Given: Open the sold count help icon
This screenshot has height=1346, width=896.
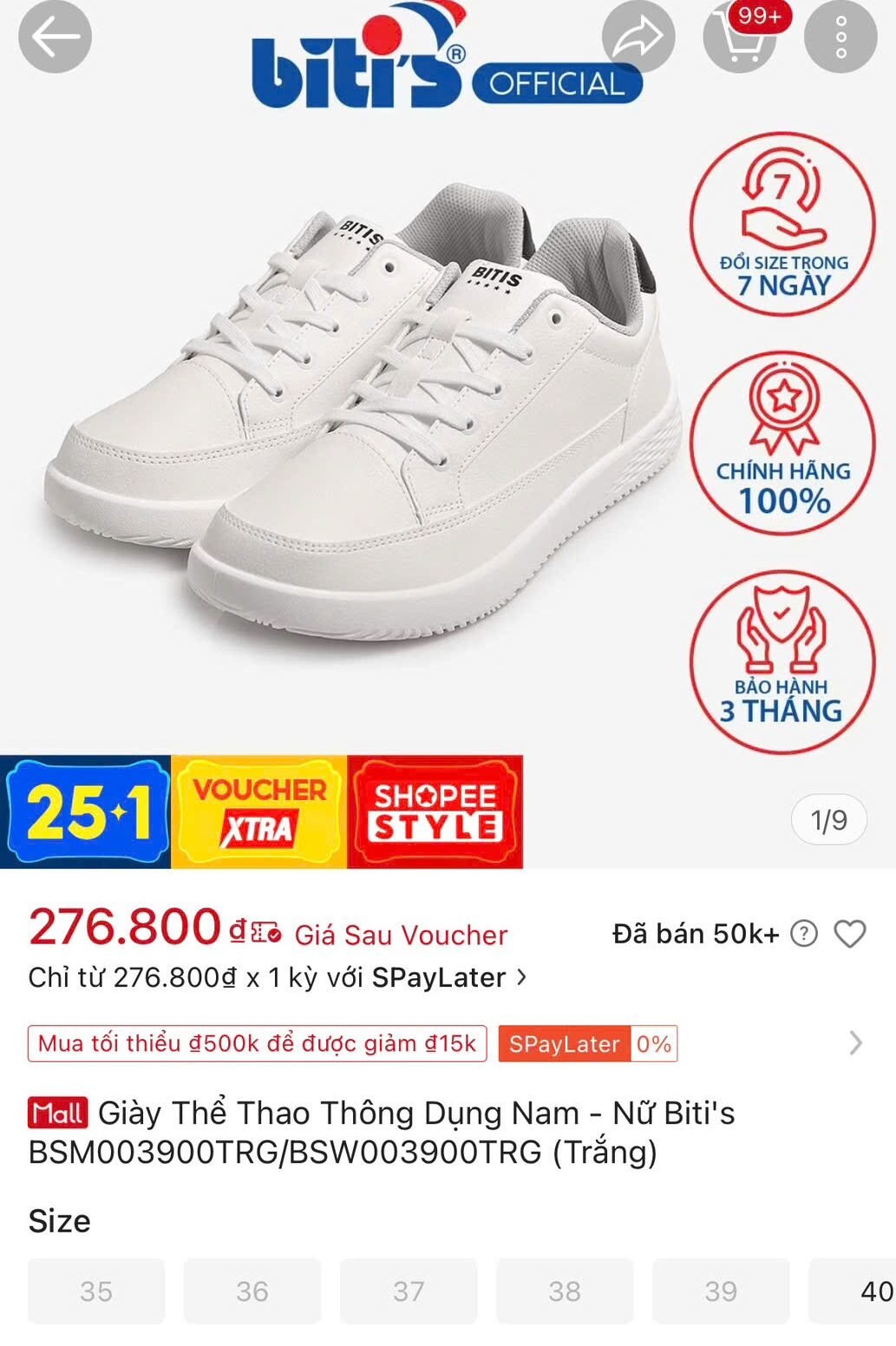Looking at the screenshot, I should (804, 934).
